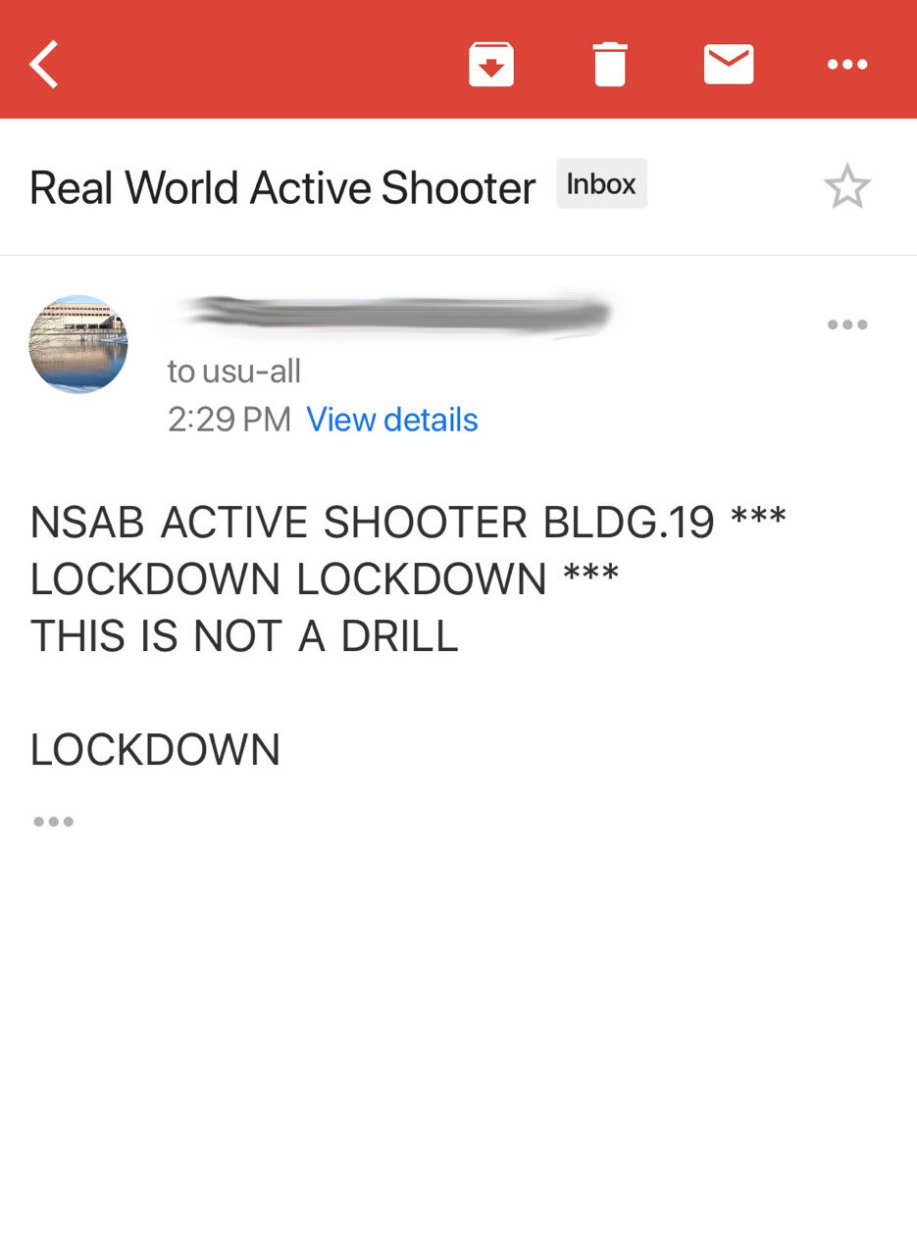Tap View details link
917x1254 pixels.
[x=392, y=420]
